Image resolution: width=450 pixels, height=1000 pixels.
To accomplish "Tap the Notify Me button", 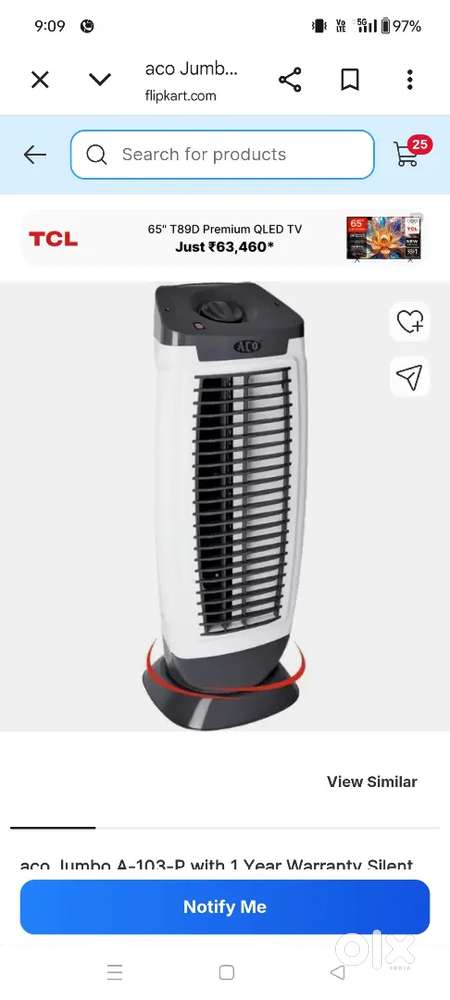I will (225, 907).
